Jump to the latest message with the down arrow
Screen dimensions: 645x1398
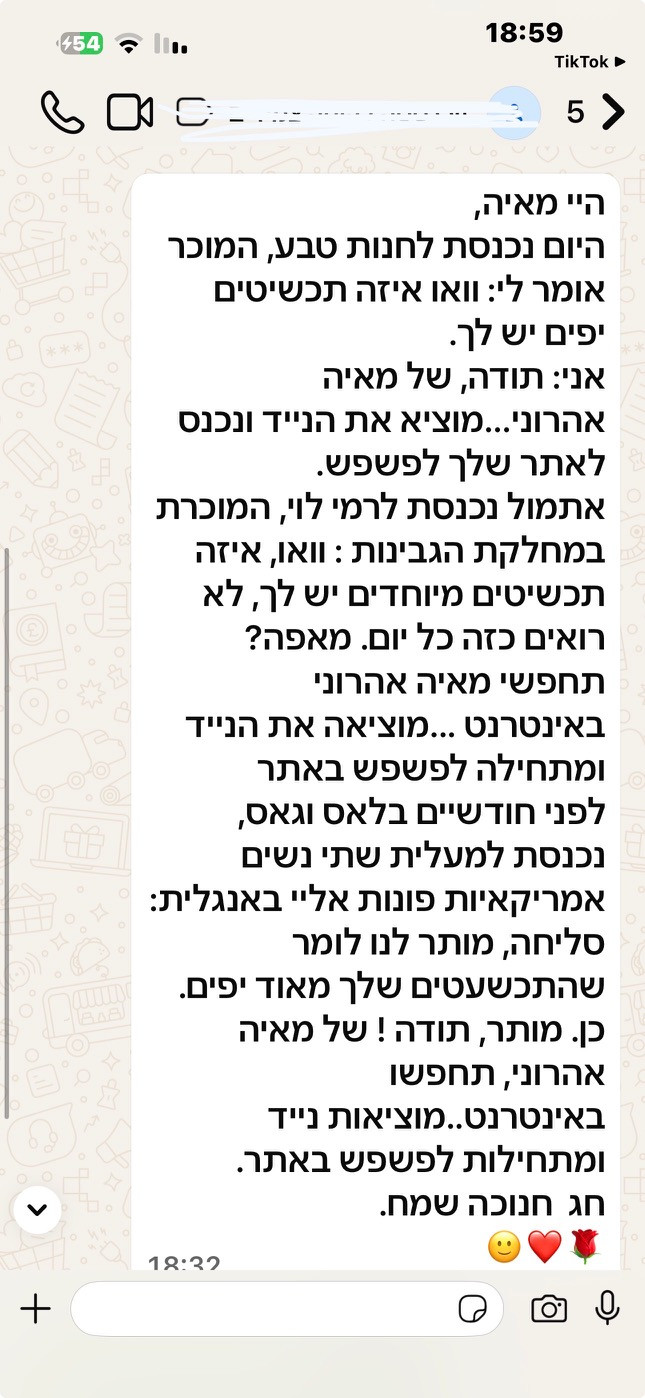click(38, 1210)
